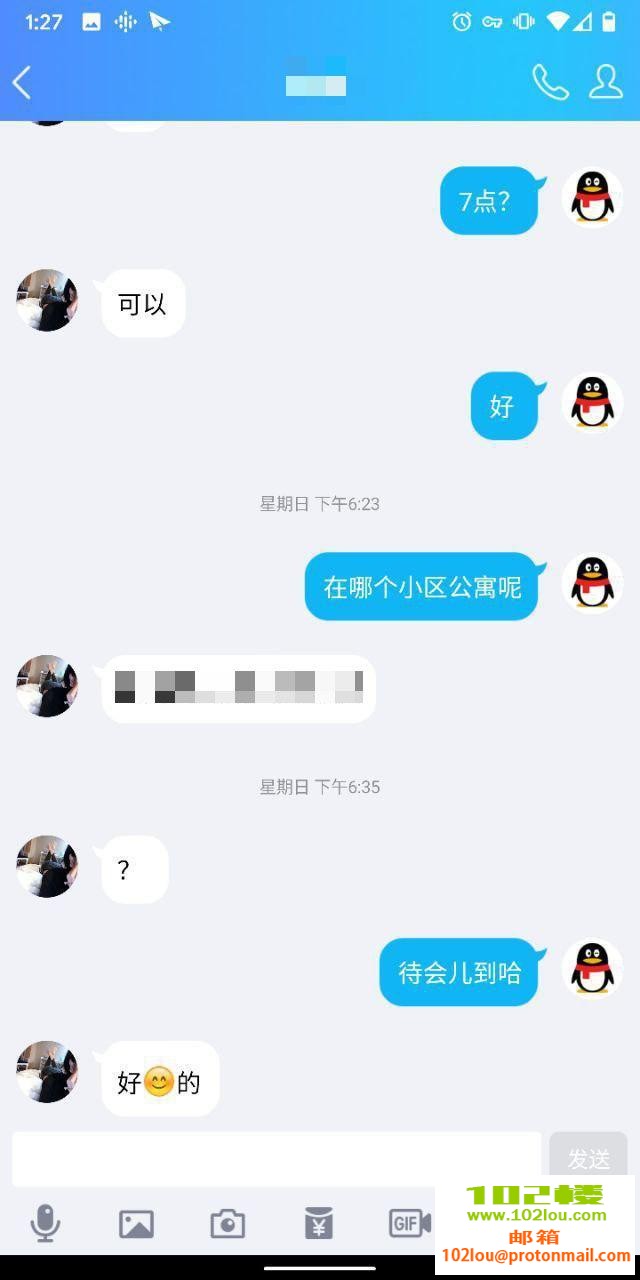640x1280 pixels.
Task: Launch the camera to take a photo
Action: (x=228, y=1223)
